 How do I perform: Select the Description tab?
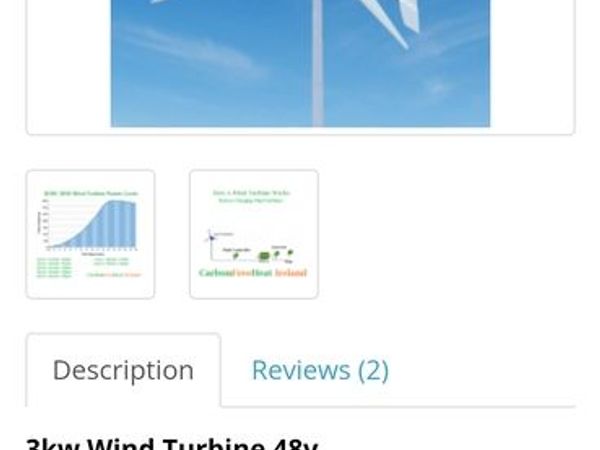pyautogui.click(x=123, y=370)
